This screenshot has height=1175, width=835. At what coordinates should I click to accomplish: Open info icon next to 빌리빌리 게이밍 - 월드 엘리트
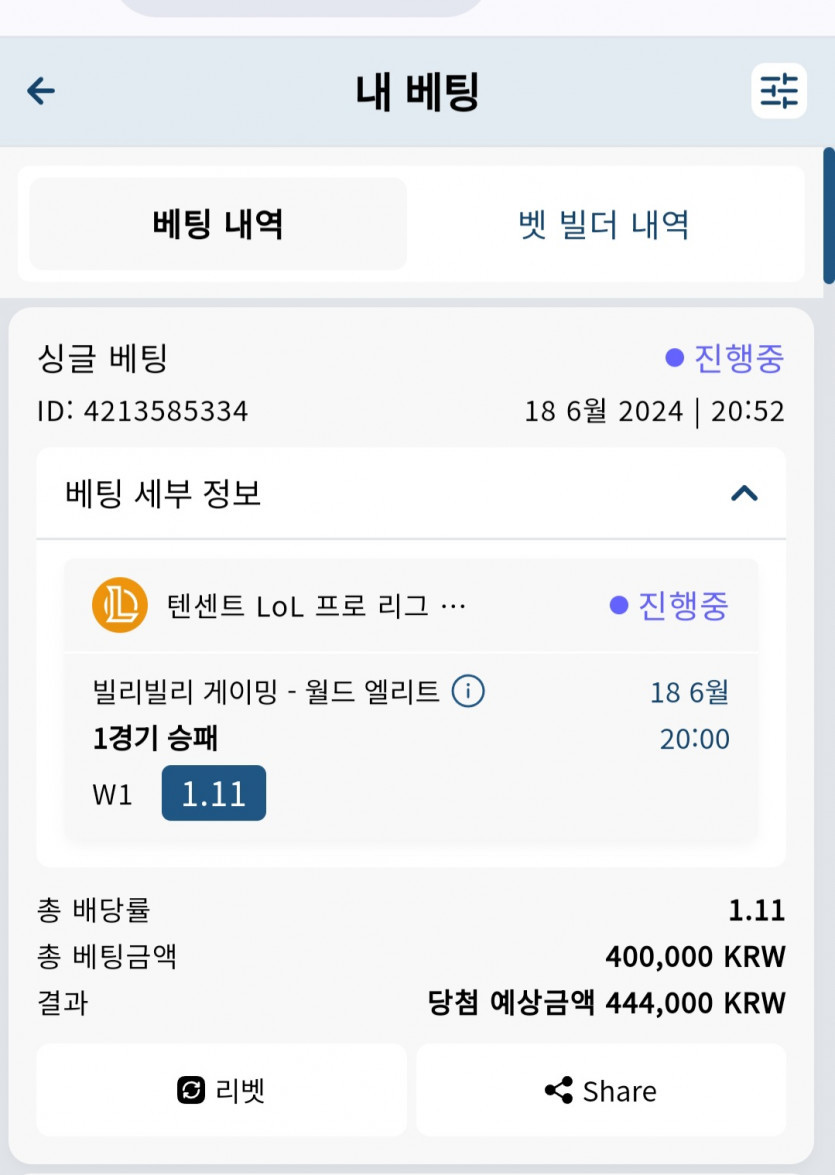click(468, 691)
